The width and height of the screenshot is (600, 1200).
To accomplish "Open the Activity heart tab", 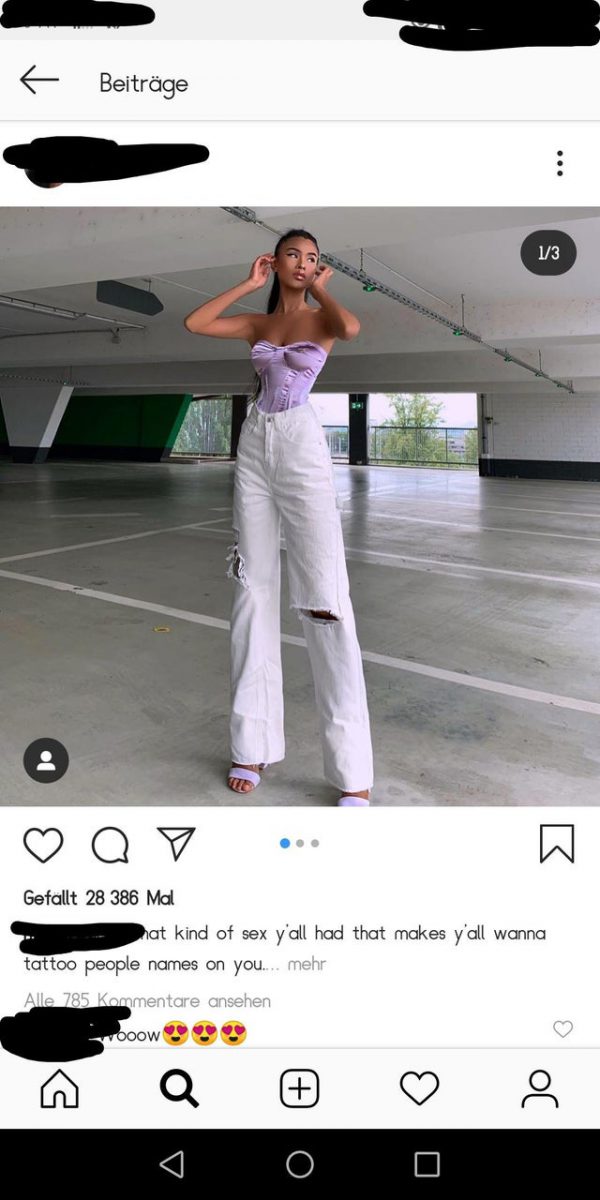I will 419,1088.
